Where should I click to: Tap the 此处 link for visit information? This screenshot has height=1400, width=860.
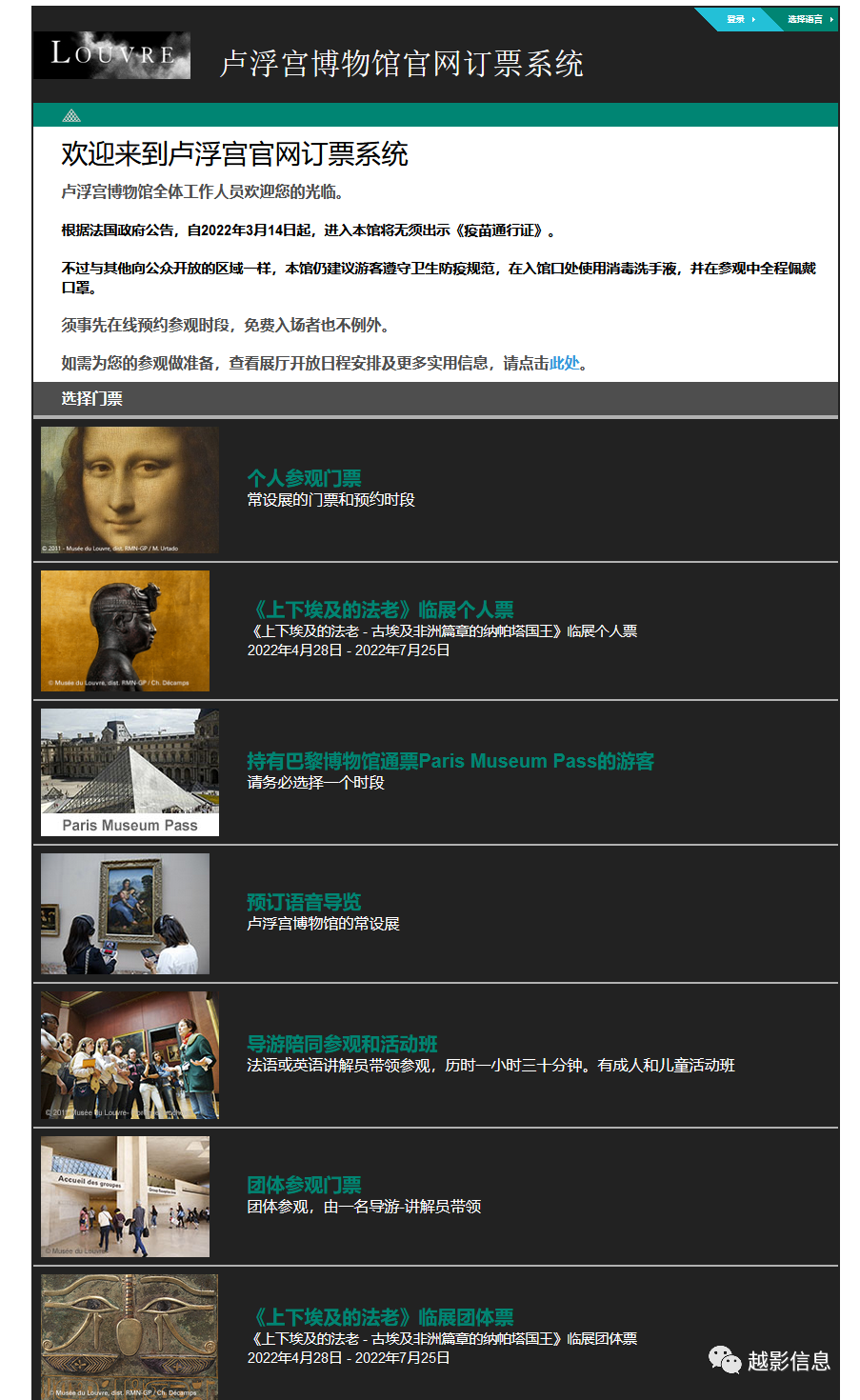564,363
